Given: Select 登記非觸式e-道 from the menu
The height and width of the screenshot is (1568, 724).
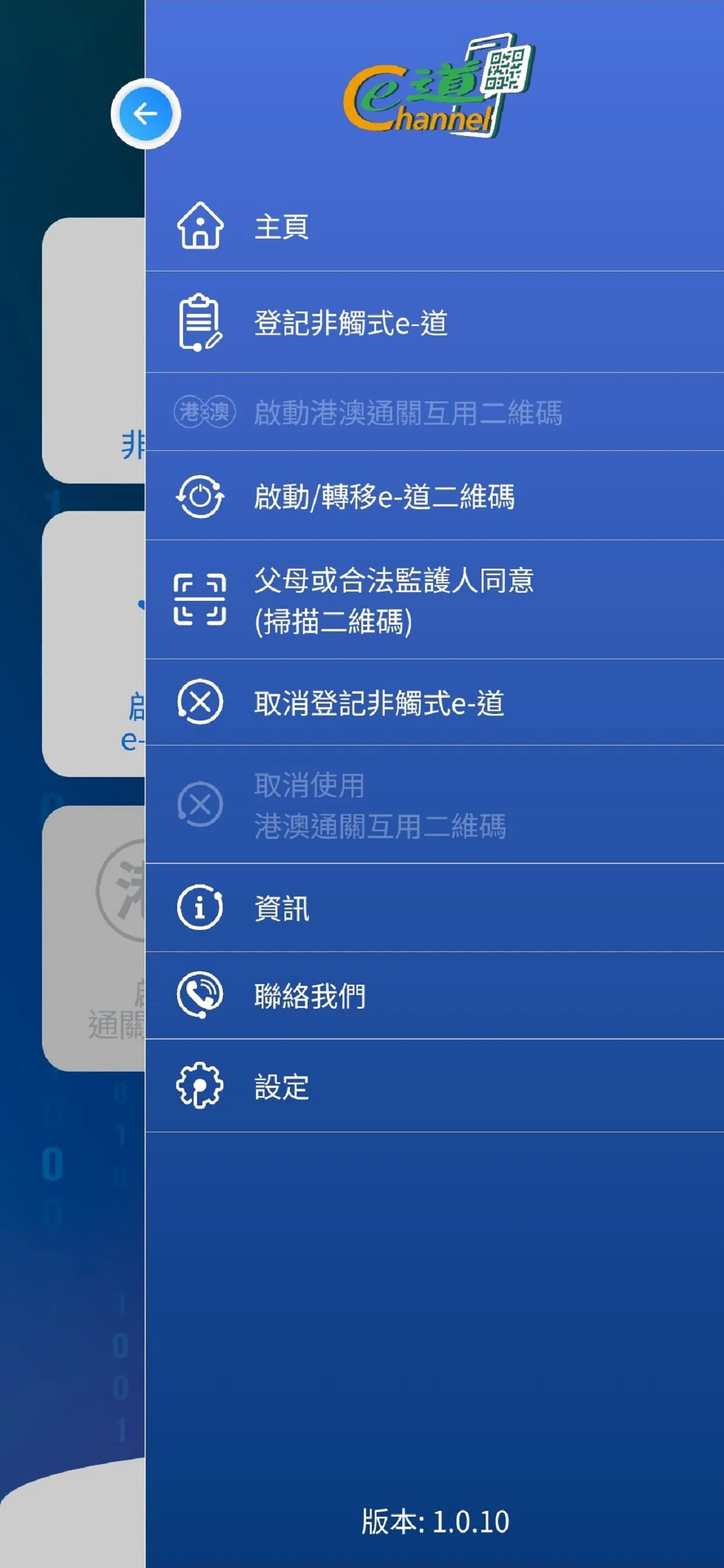Looking at the screenshot, I should (353, 323).
